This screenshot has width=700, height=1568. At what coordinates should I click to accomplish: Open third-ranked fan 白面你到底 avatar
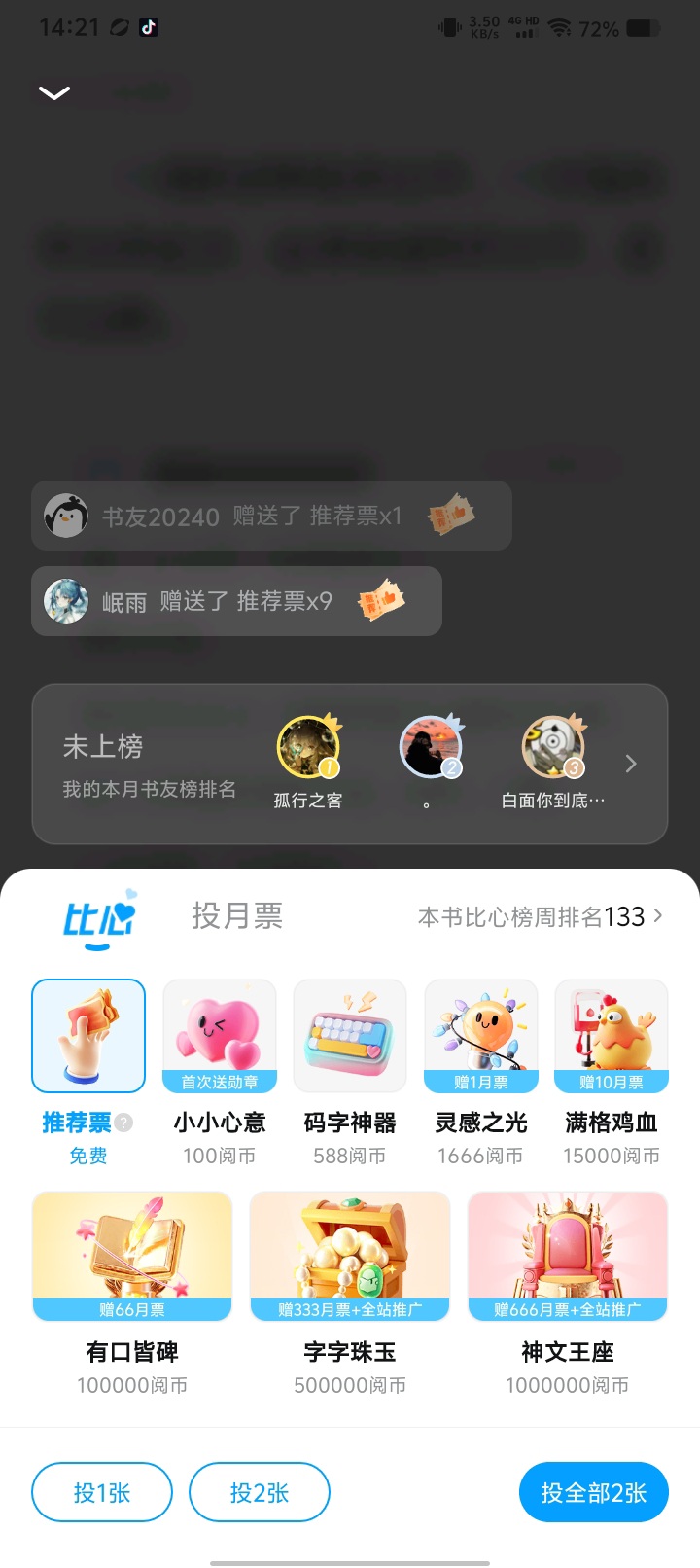(553, 747)
